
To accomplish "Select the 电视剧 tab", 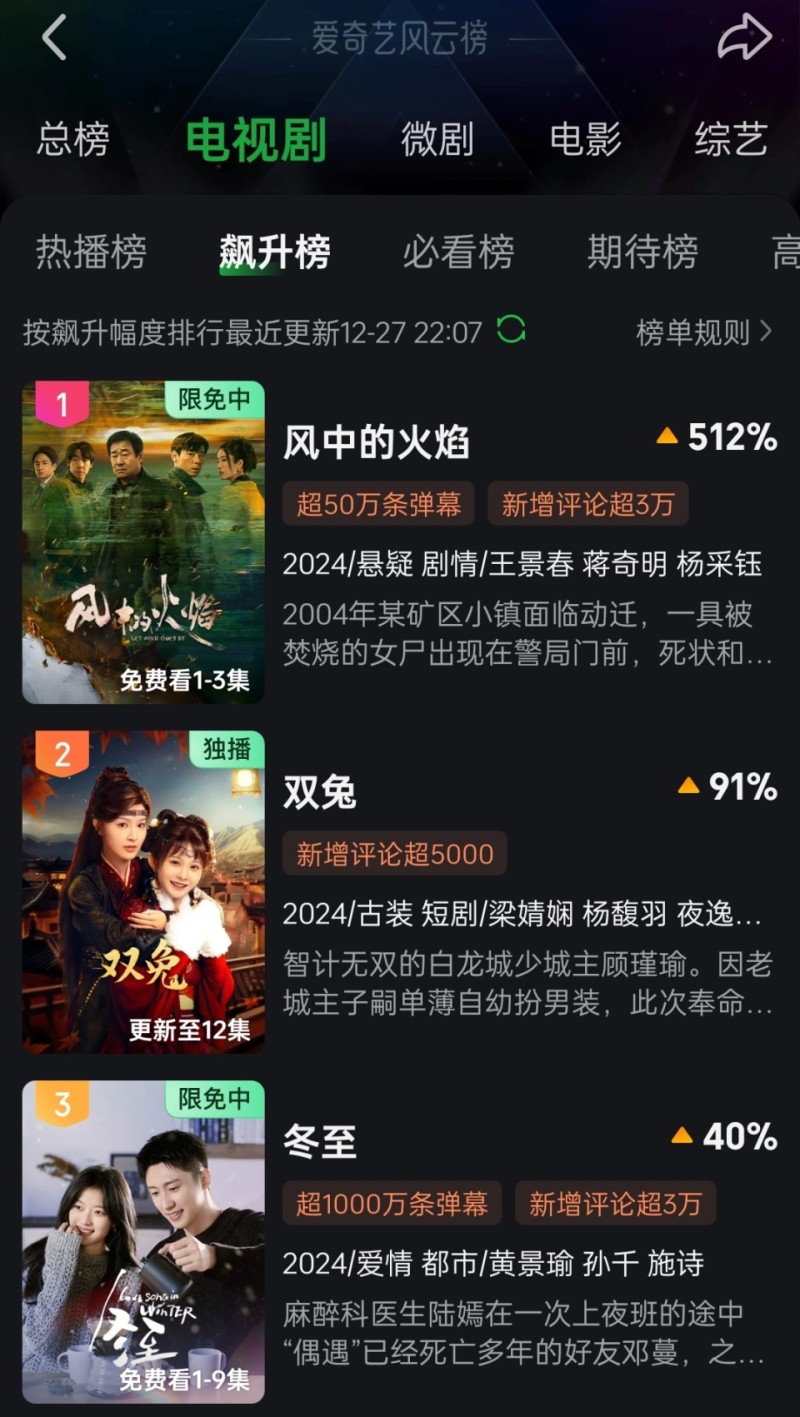I will [256, 139].
